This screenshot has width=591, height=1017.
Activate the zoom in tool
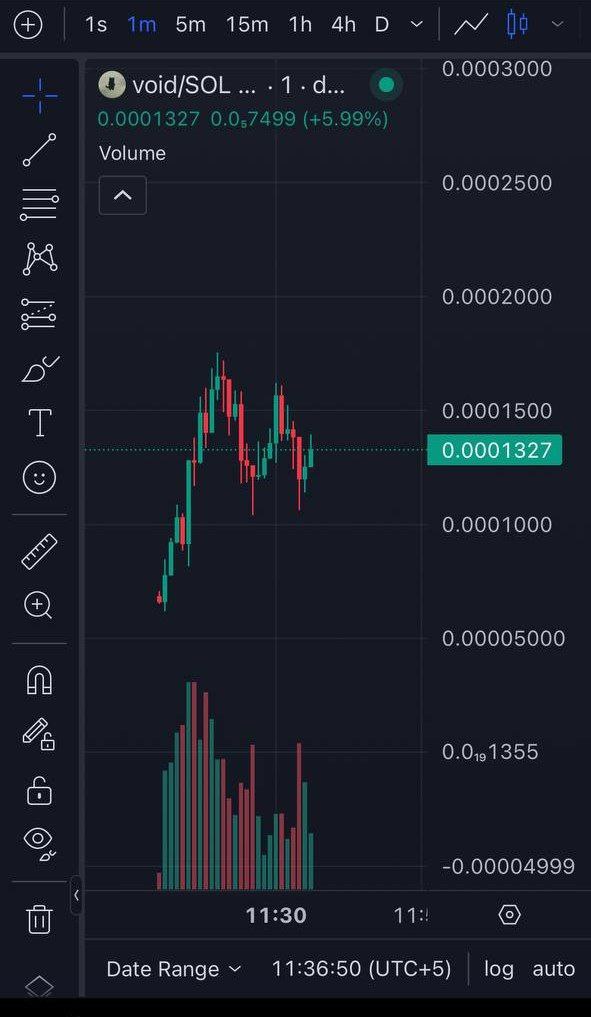38,606
